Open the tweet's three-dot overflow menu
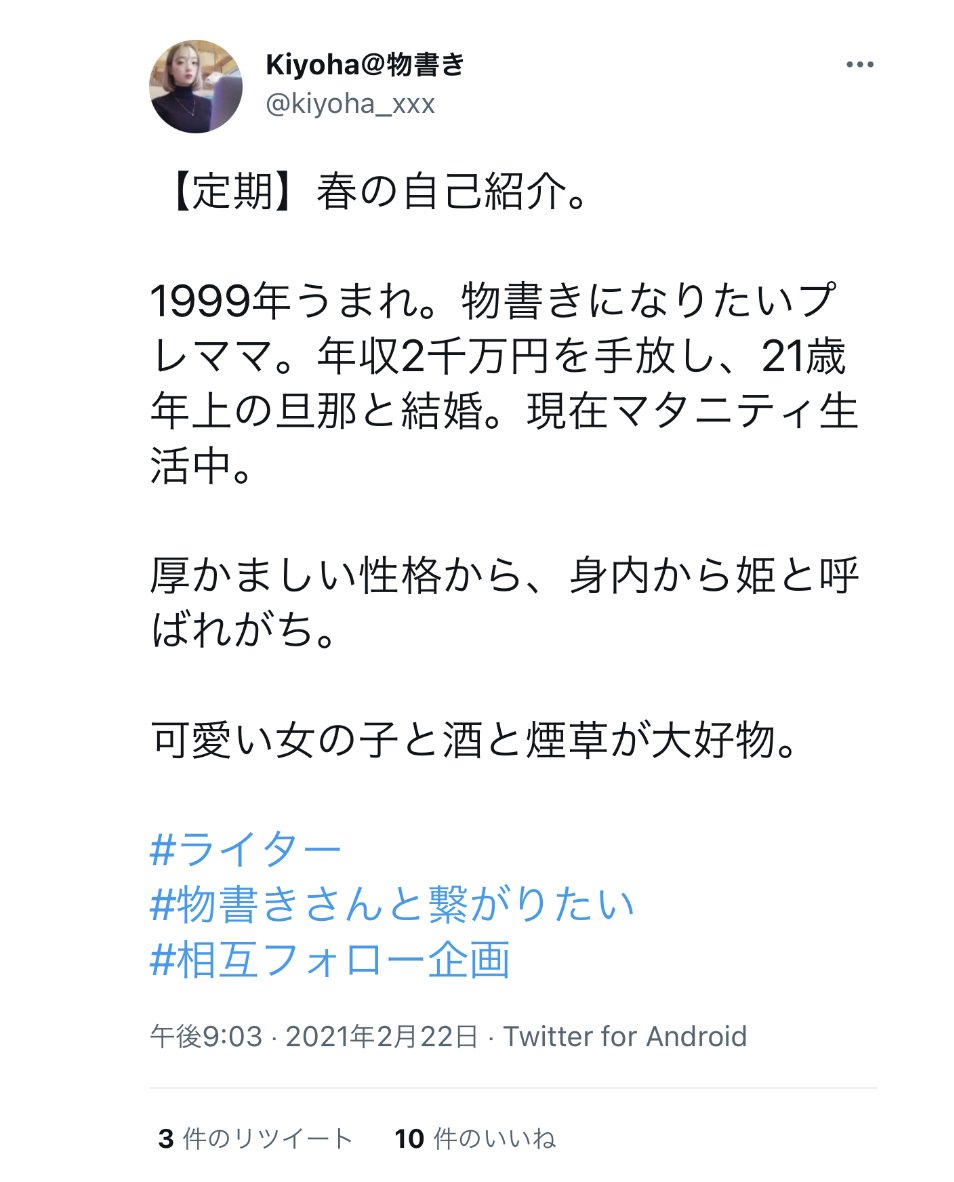This screenshot has height=1182, width=954. [x=860, y=65]
